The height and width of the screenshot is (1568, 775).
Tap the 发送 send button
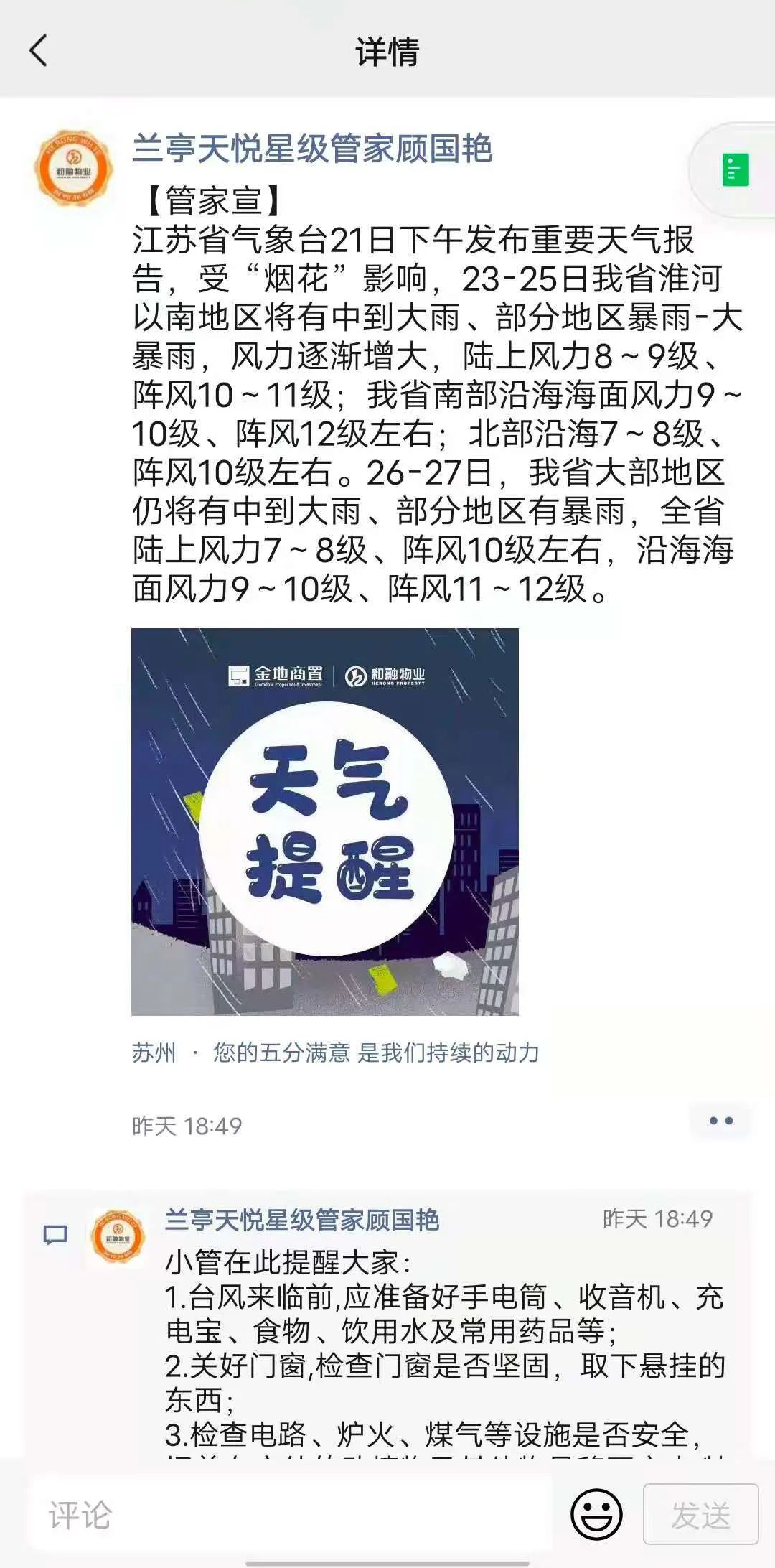tap(700, 1515)
